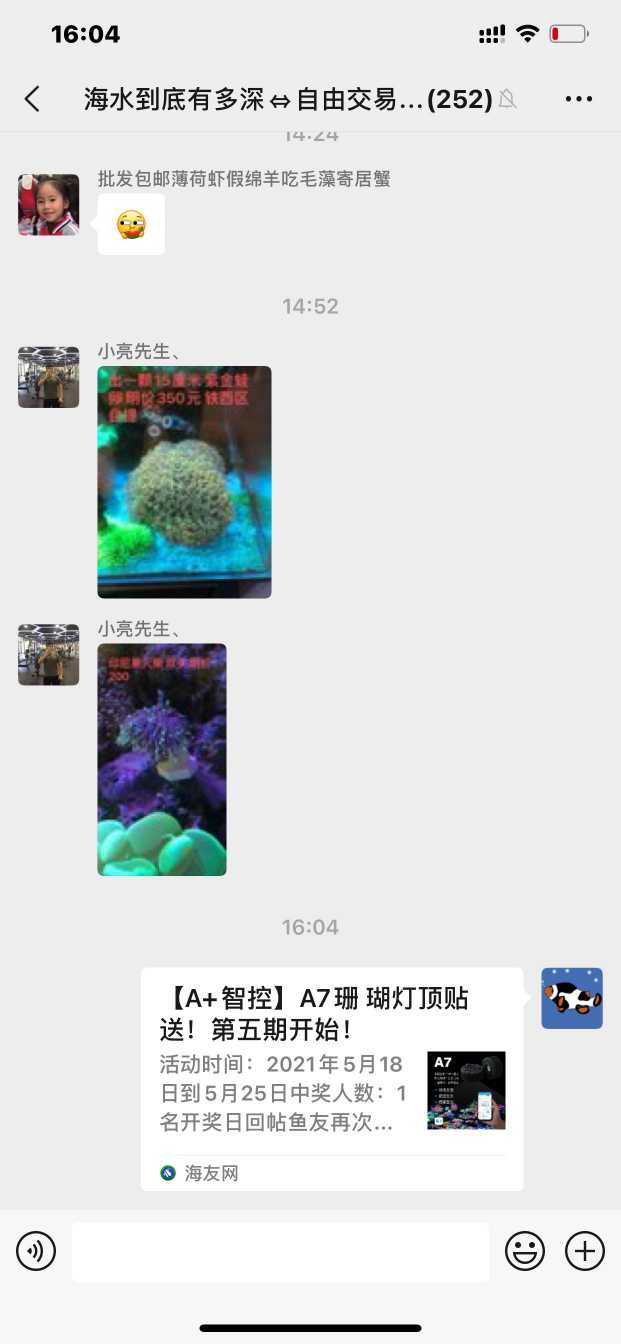Screen dimensions: 621x1344
Task: Open the plus attachments menu
Action: (585, 1251)
